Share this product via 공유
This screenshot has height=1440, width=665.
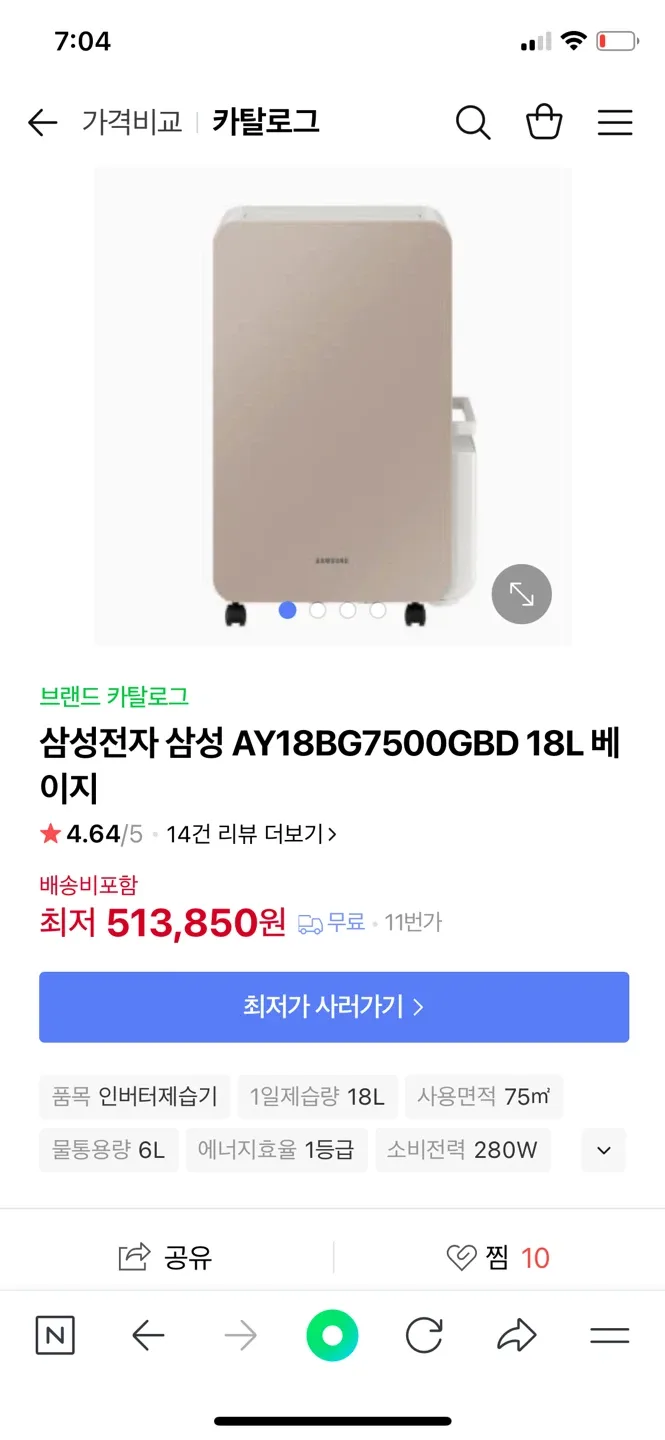tap(166, 1257)
